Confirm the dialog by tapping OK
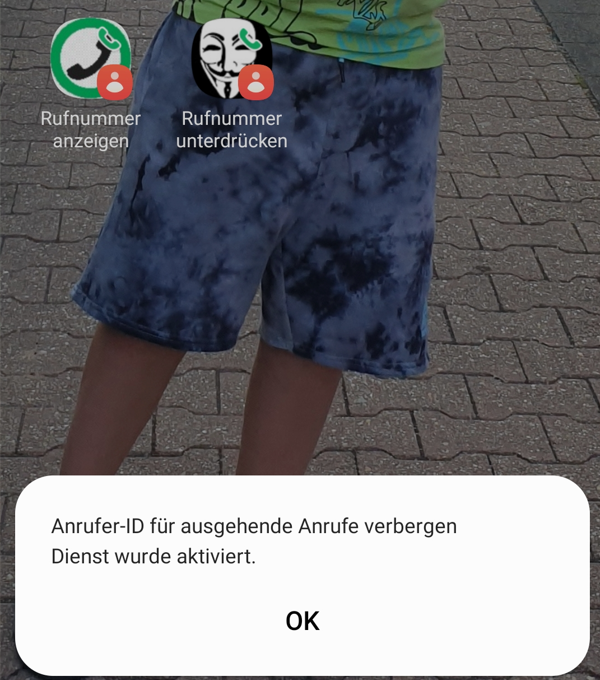The image size is (600, 680). 302,621
